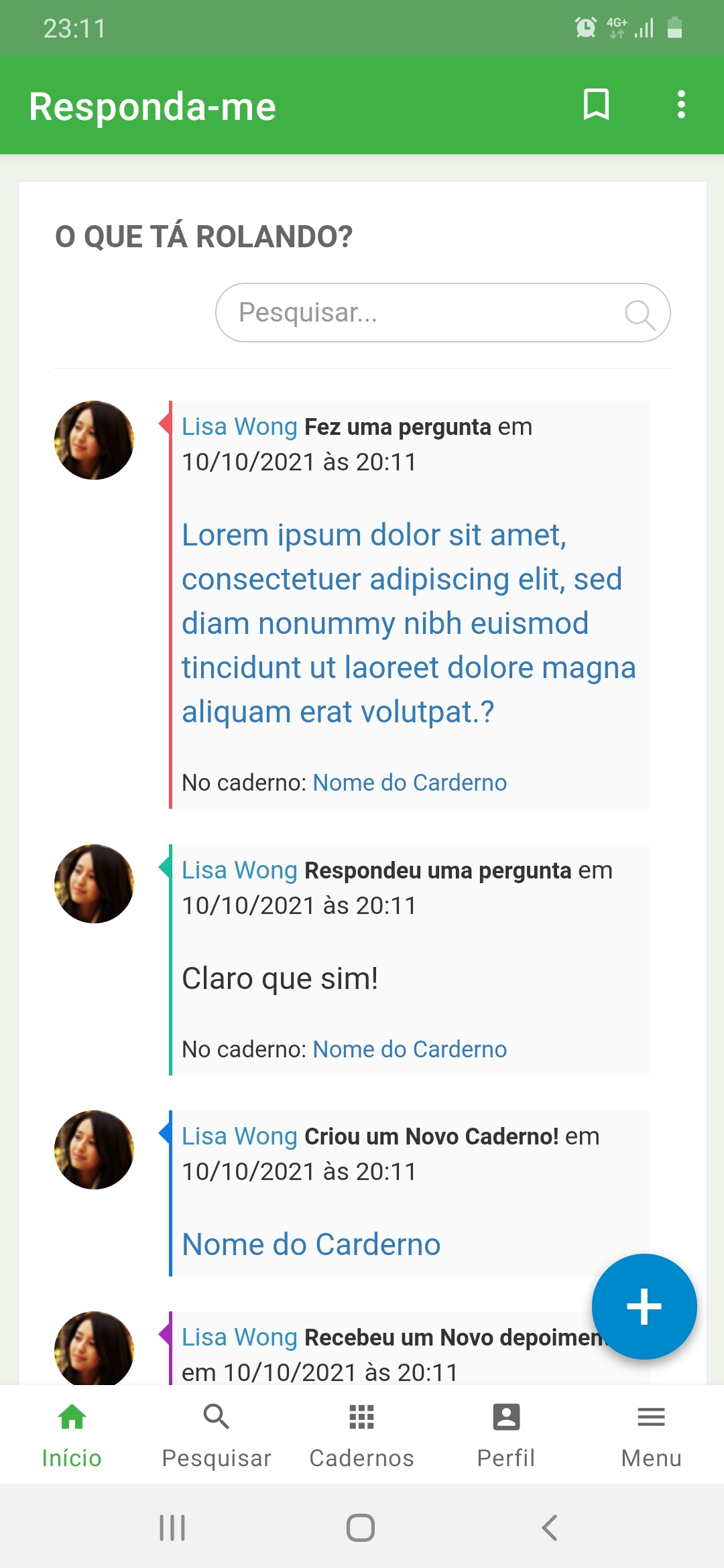Screen dimensions: 724x1568
Task: Create new content with the plus button
Action: [644, 1306]
